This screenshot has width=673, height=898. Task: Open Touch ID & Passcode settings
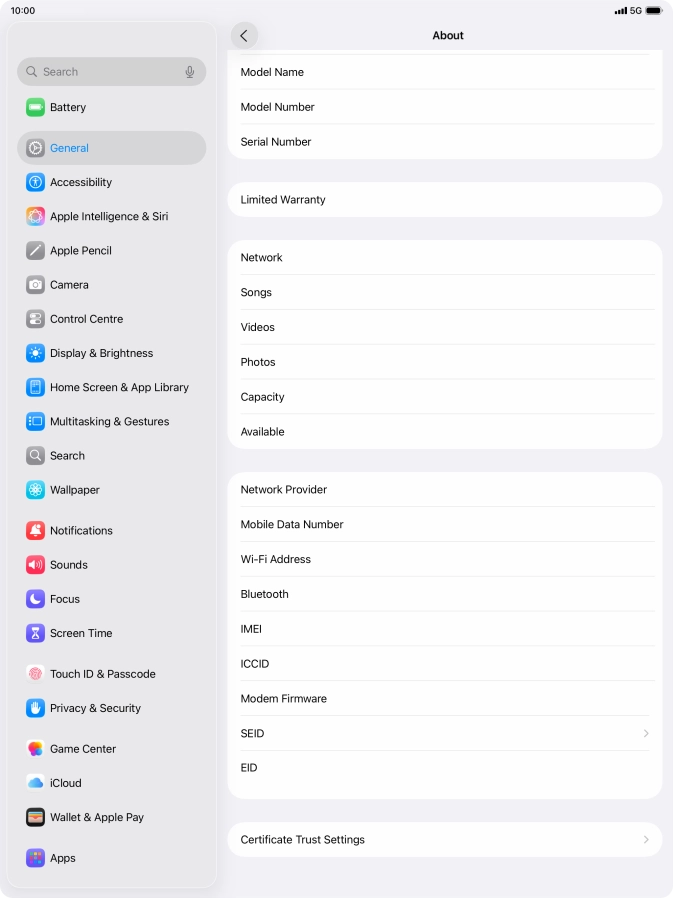click(x=102, y=674)
